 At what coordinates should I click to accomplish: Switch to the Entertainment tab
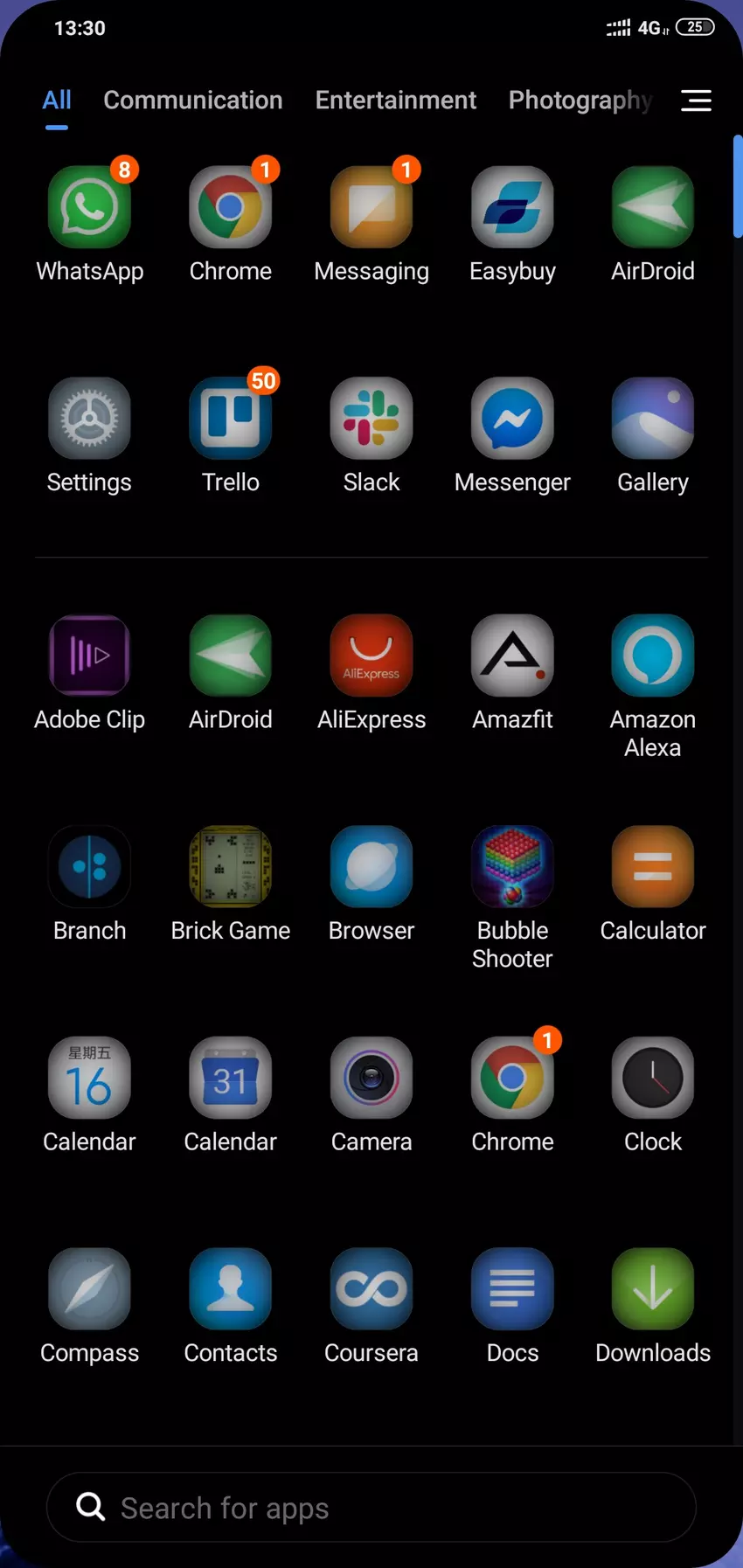pos(395,101)
